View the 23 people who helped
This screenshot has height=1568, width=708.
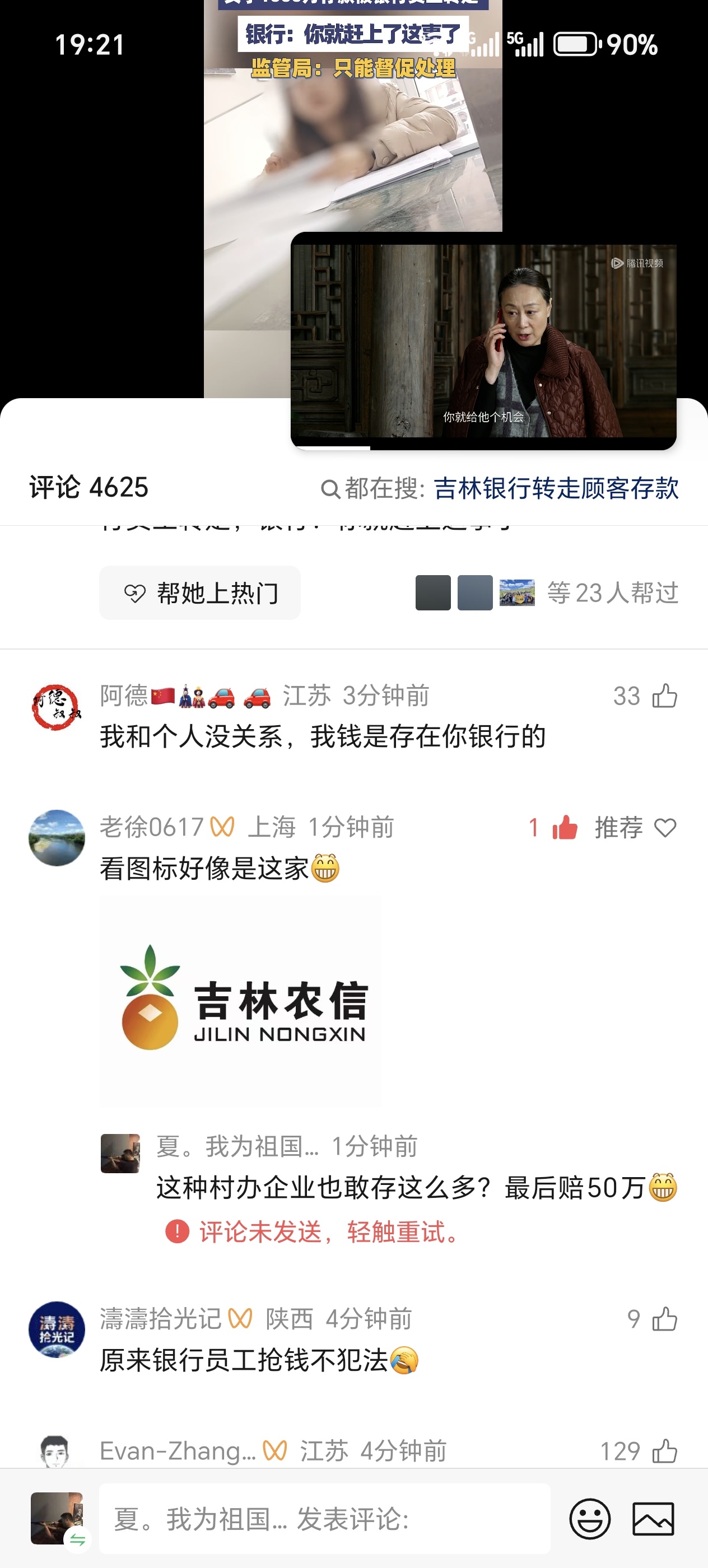tap(612, 592)
